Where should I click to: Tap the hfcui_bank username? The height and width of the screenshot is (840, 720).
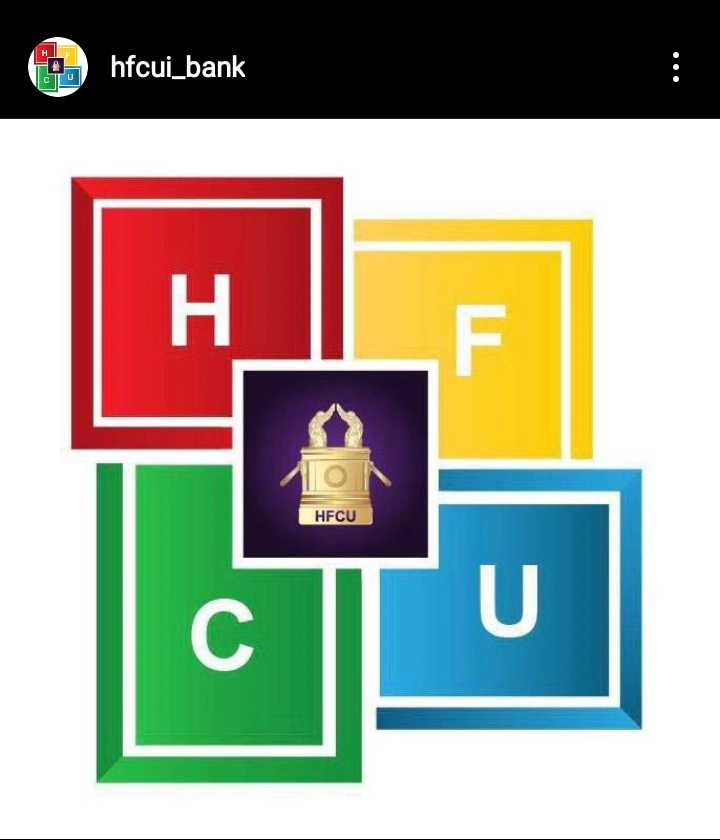[x=177, y=67]
